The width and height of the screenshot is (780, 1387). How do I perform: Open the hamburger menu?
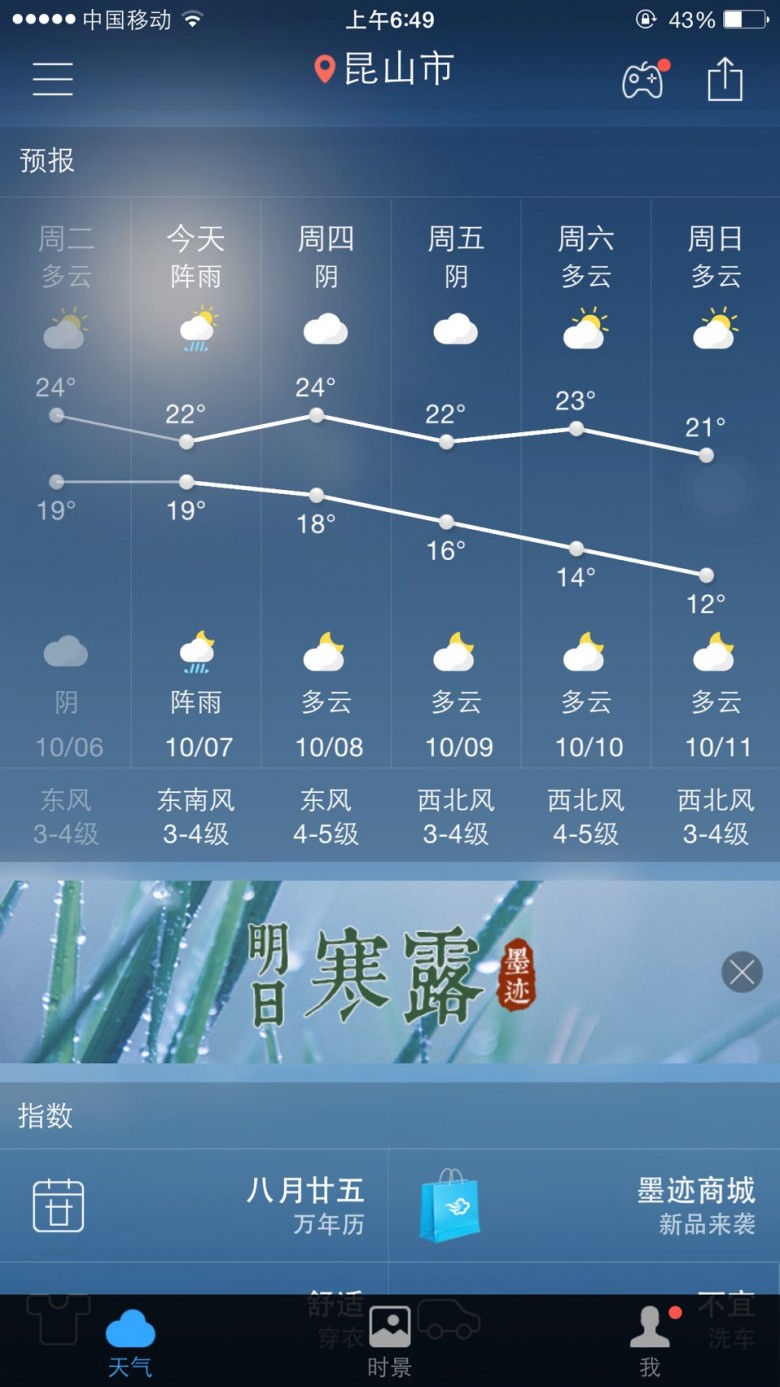click(52, 78)
